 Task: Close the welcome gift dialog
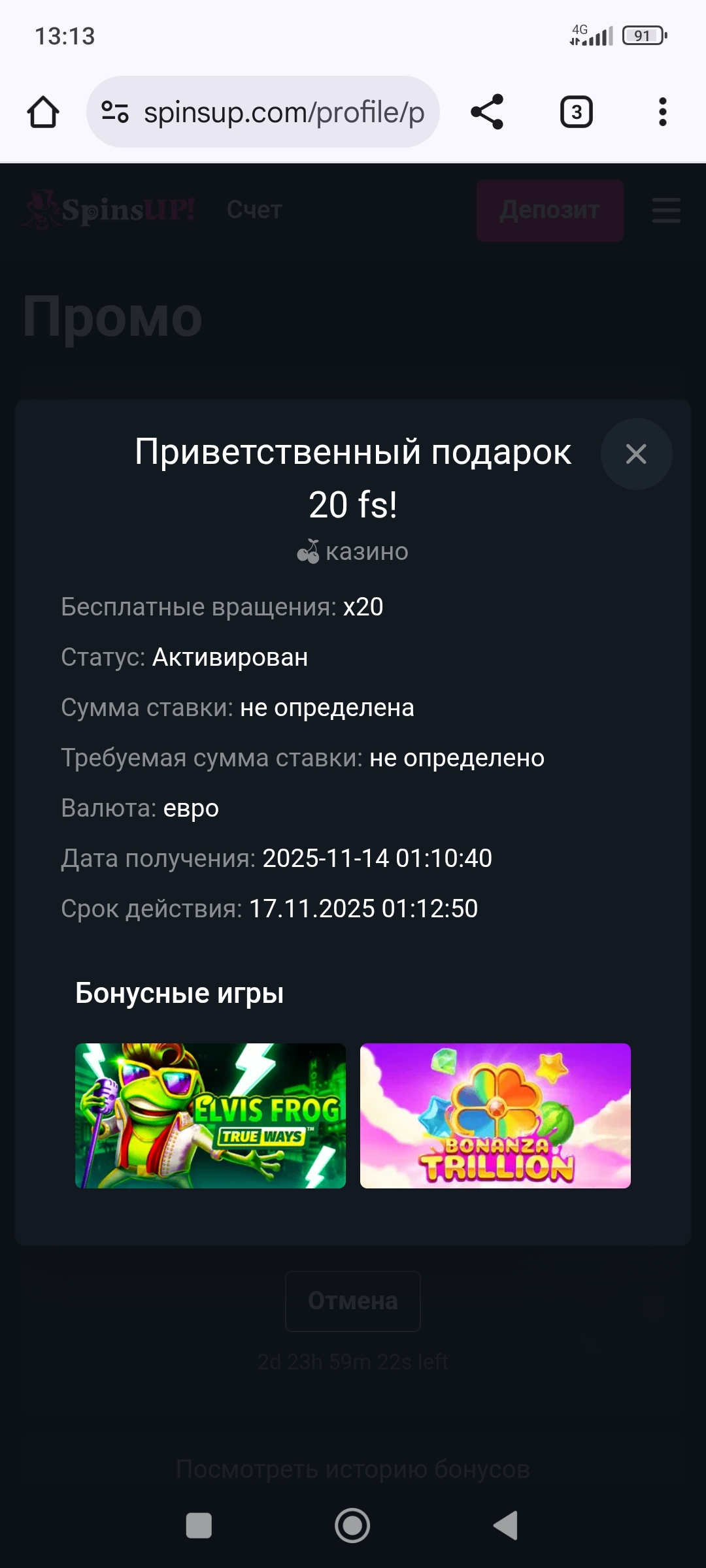[x=636, y=454]
